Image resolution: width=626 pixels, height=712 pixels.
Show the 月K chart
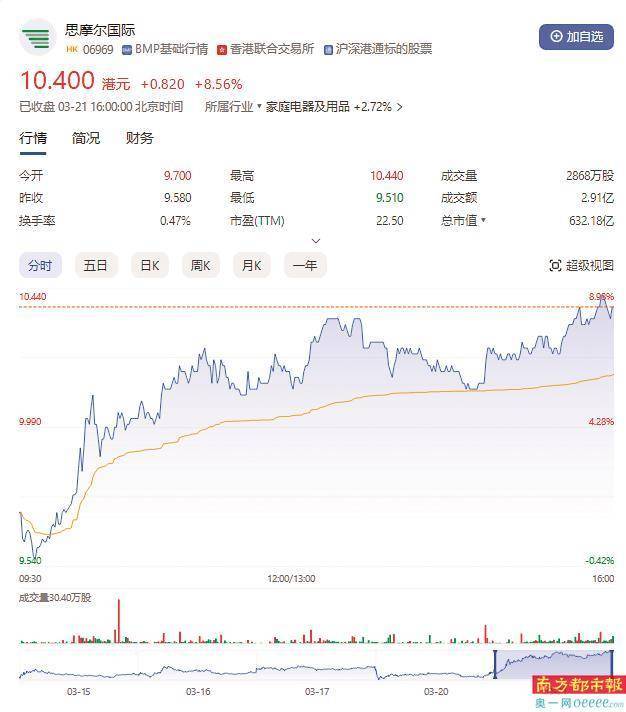coord(252,265)
